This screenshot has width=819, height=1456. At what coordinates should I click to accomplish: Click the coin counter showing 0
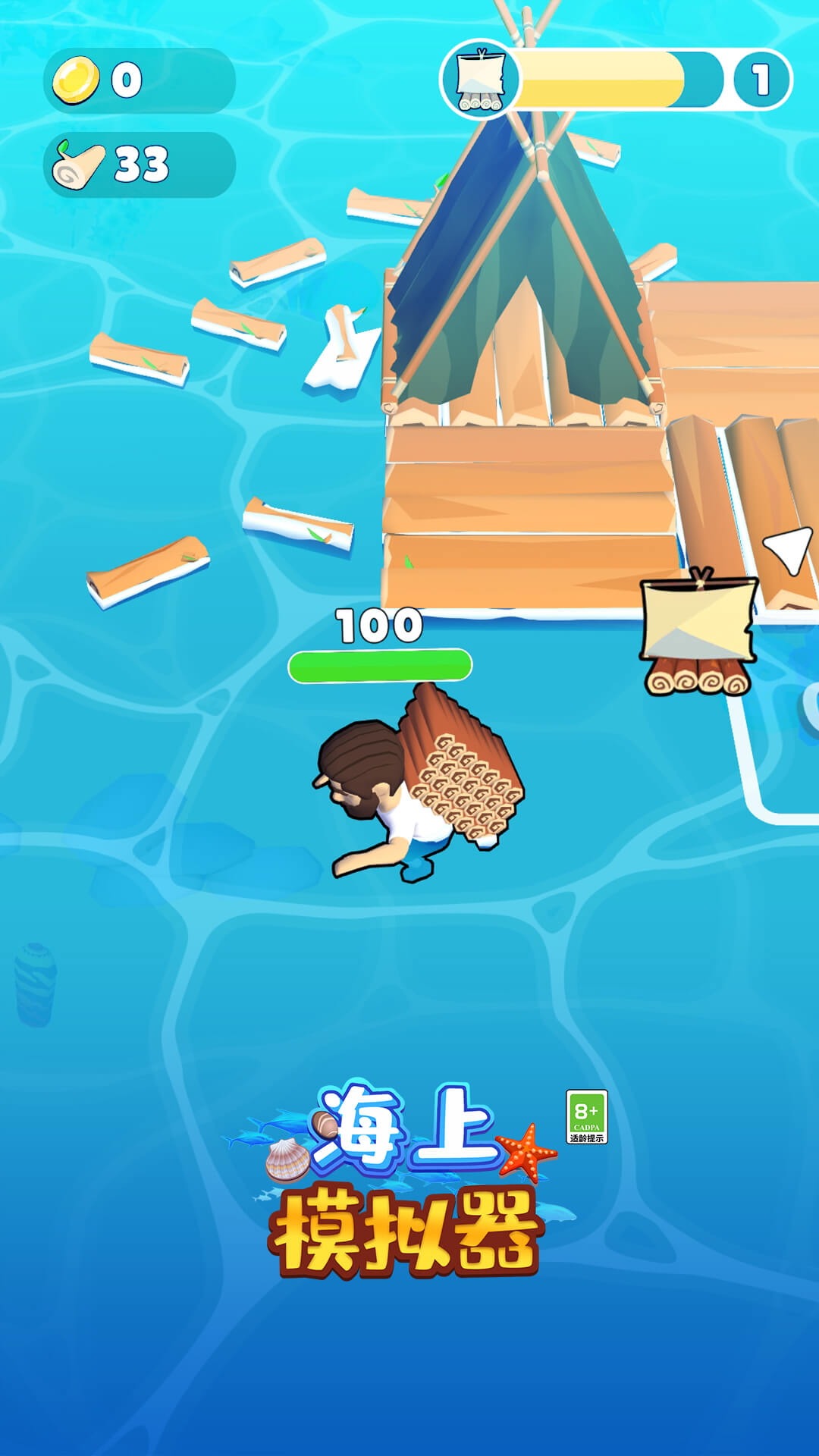coord(127,80)
